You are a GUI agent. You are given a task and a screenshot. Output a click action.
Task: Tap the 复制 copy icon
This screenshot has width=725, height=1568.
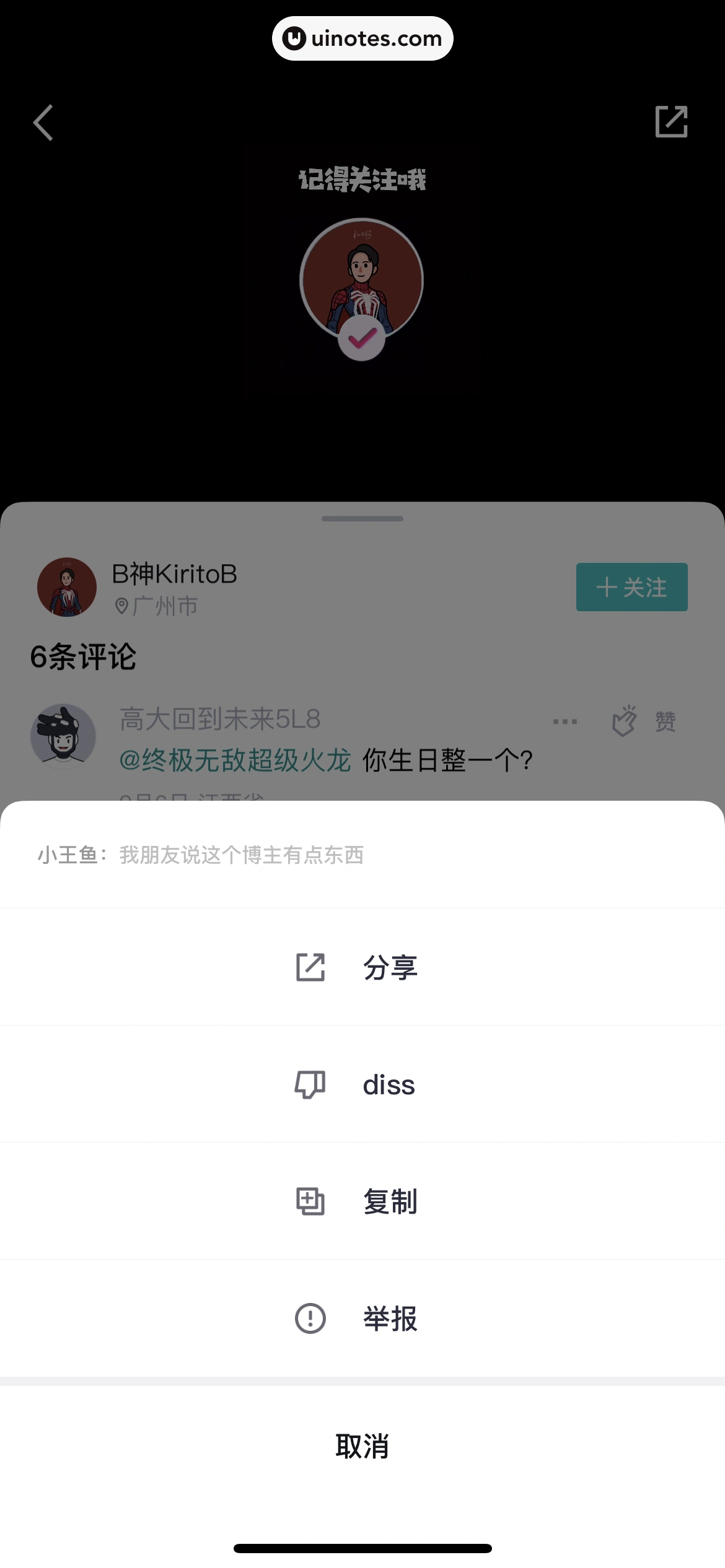[310, 1201]
